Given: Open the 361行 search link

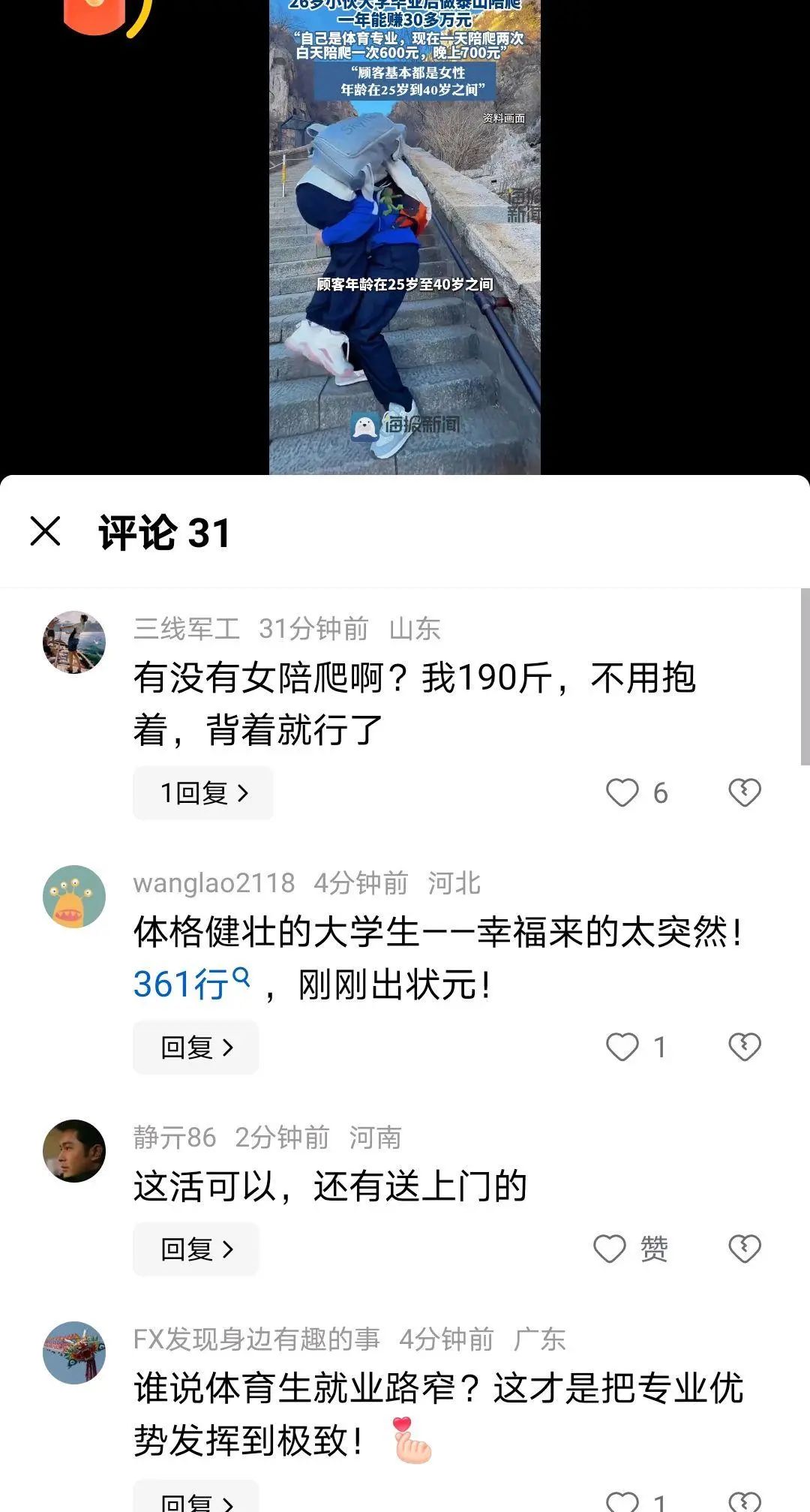Looking at the screenshot, I should tap(190, 984).
